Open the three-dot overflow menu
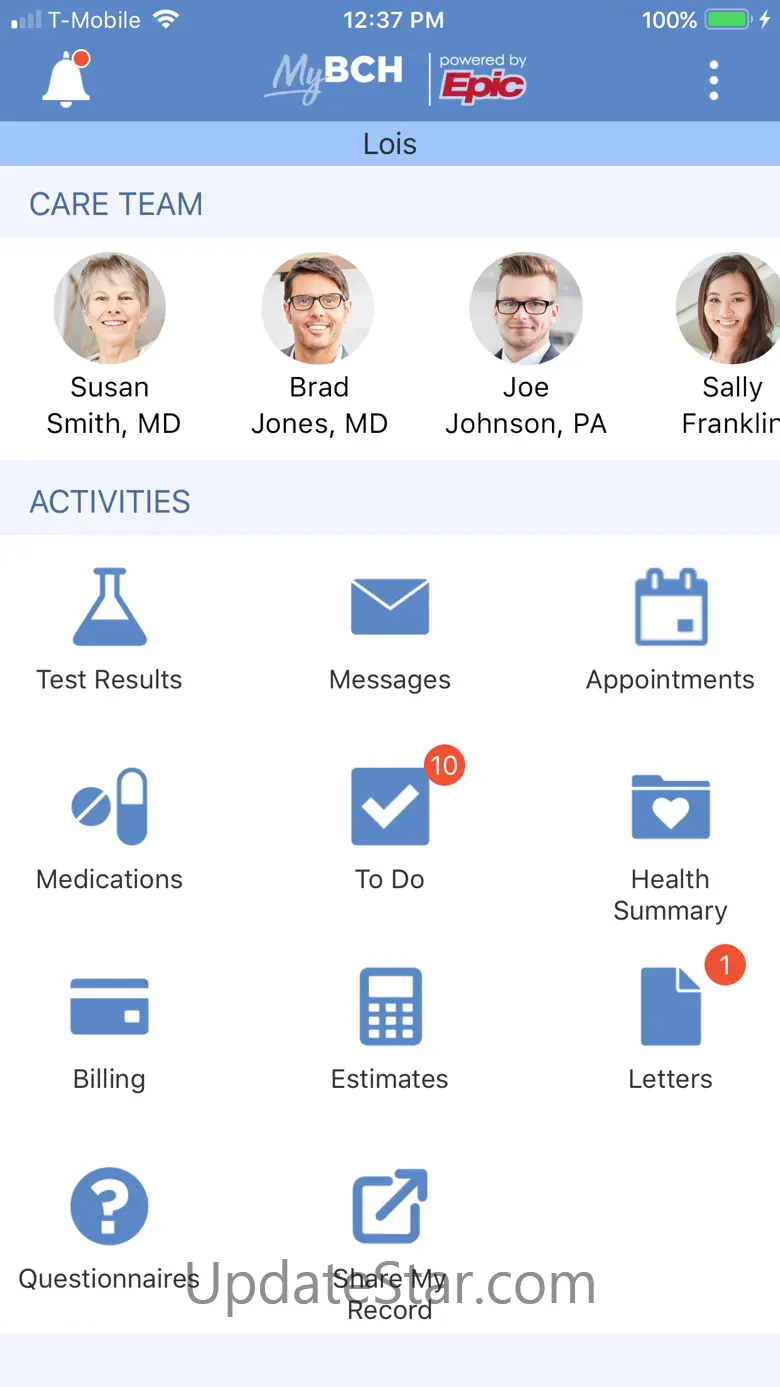The width and height of the screenshot is (780, 1387). [x=713, y=80]
